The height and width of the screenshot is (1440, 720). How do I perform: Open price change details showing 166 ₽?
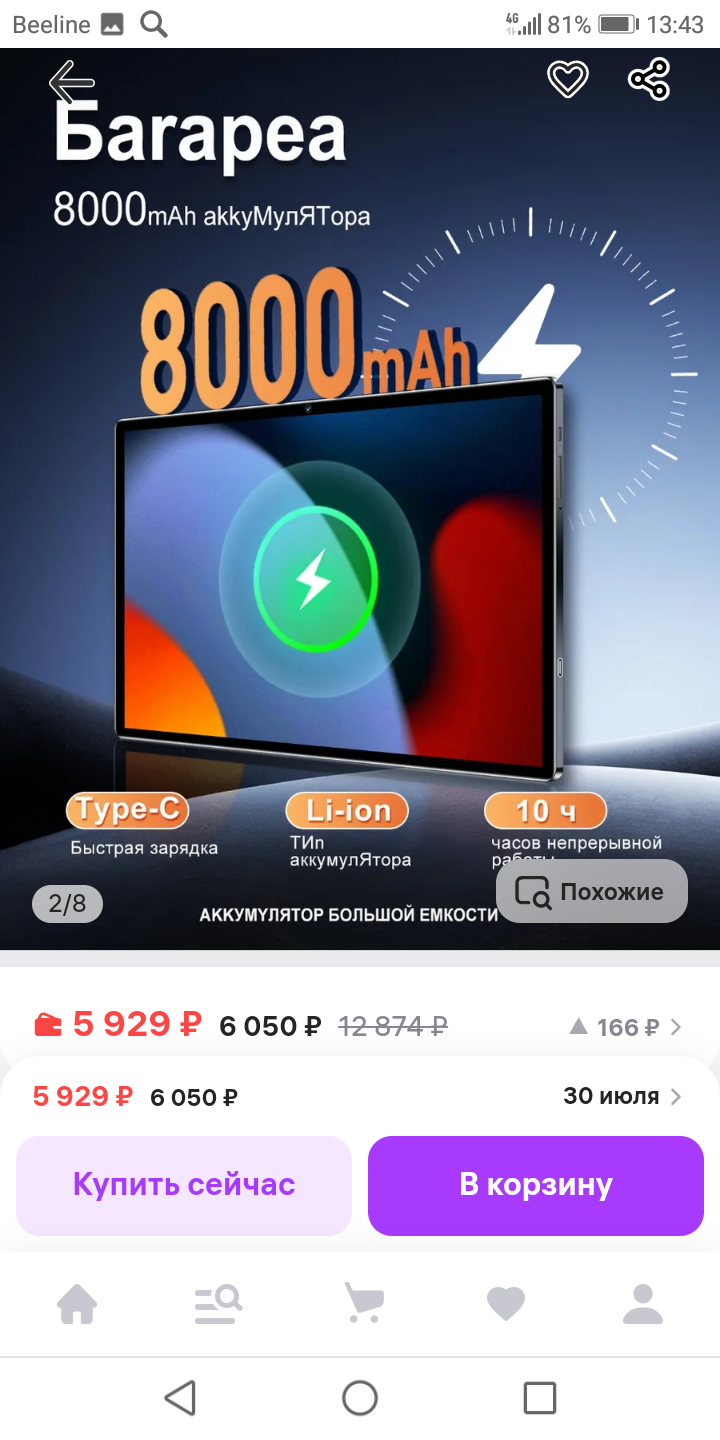pyautogui.click(x=626, y=1027)
